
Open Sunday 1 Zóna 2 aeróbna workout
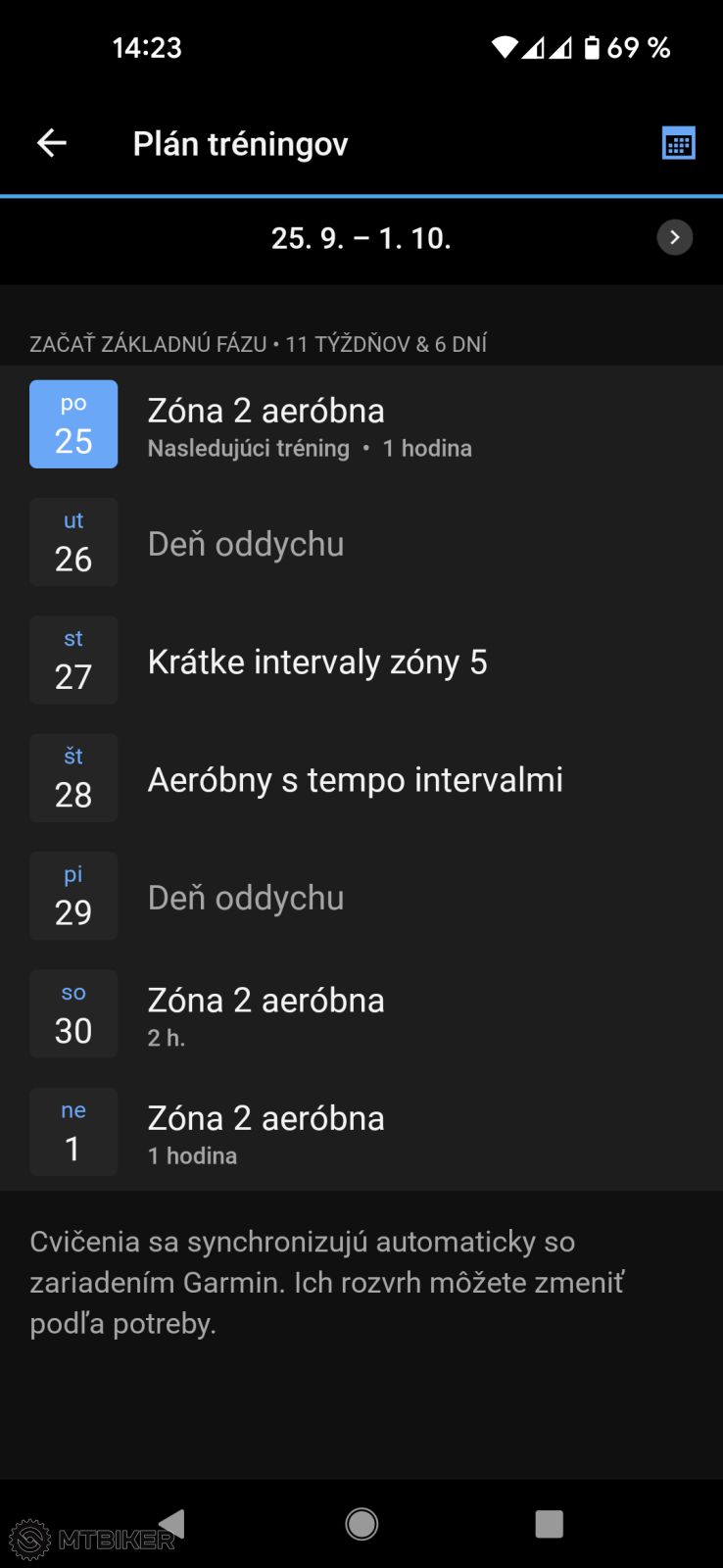(x=361, y=1132)
